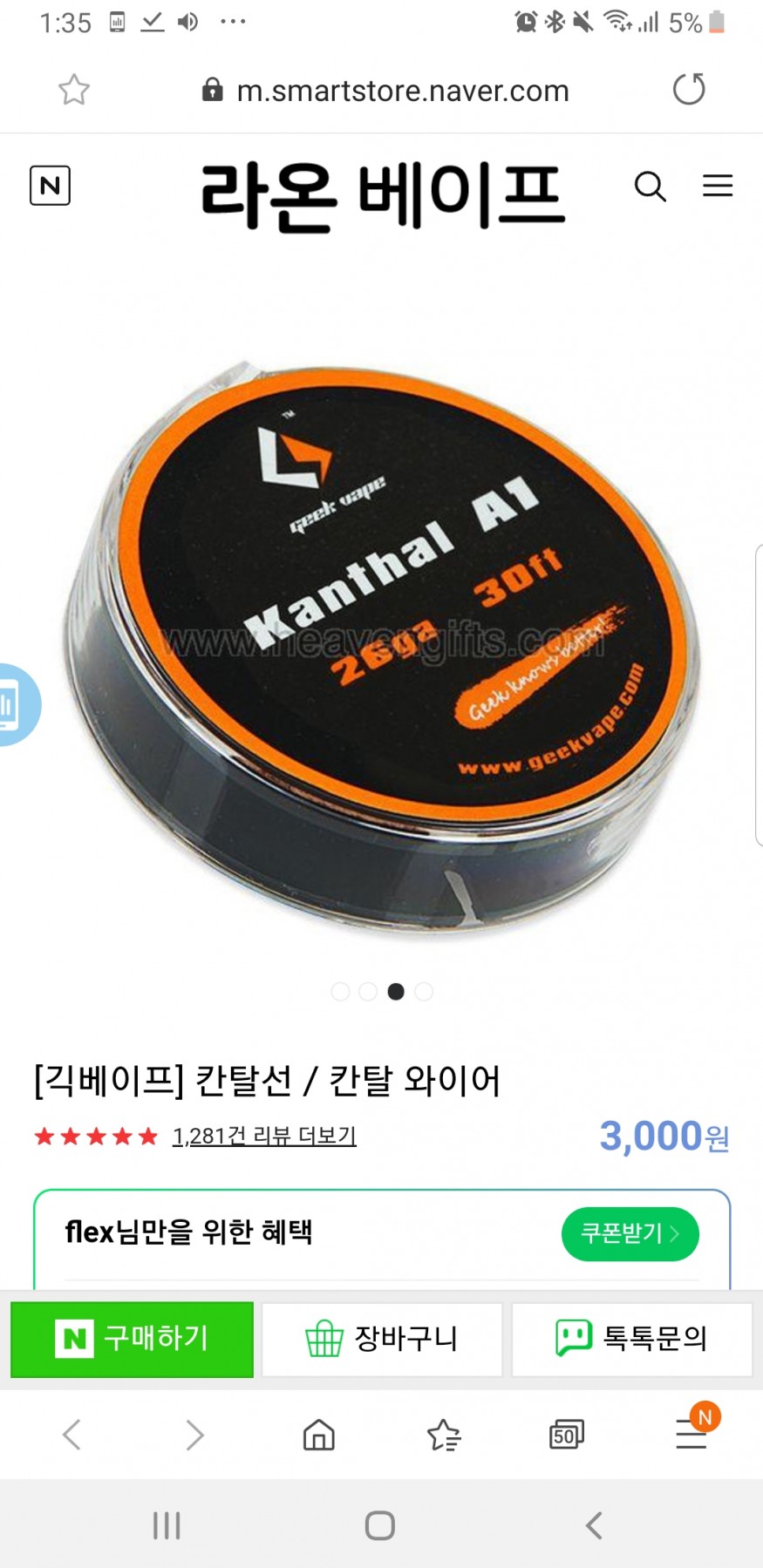The width and height of the screenshot is (763, 1568).
Task: Go to the browser home page
Action: click(318, 1434)
